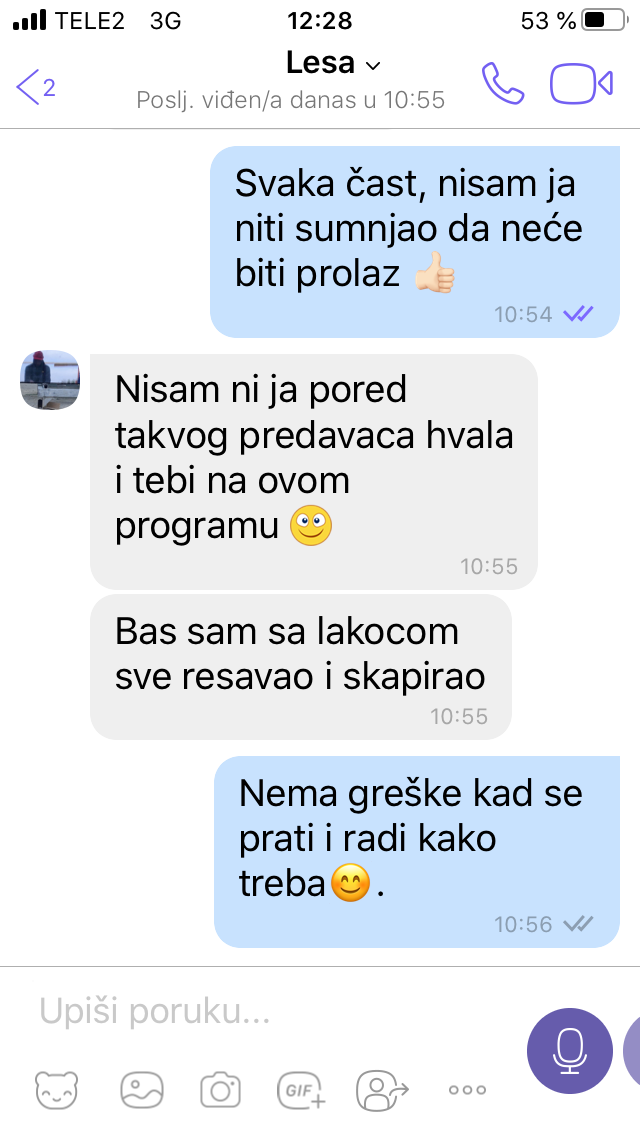Screen dimensions: 640x1136
Task: Go back to the chat list
Action: 34,86
